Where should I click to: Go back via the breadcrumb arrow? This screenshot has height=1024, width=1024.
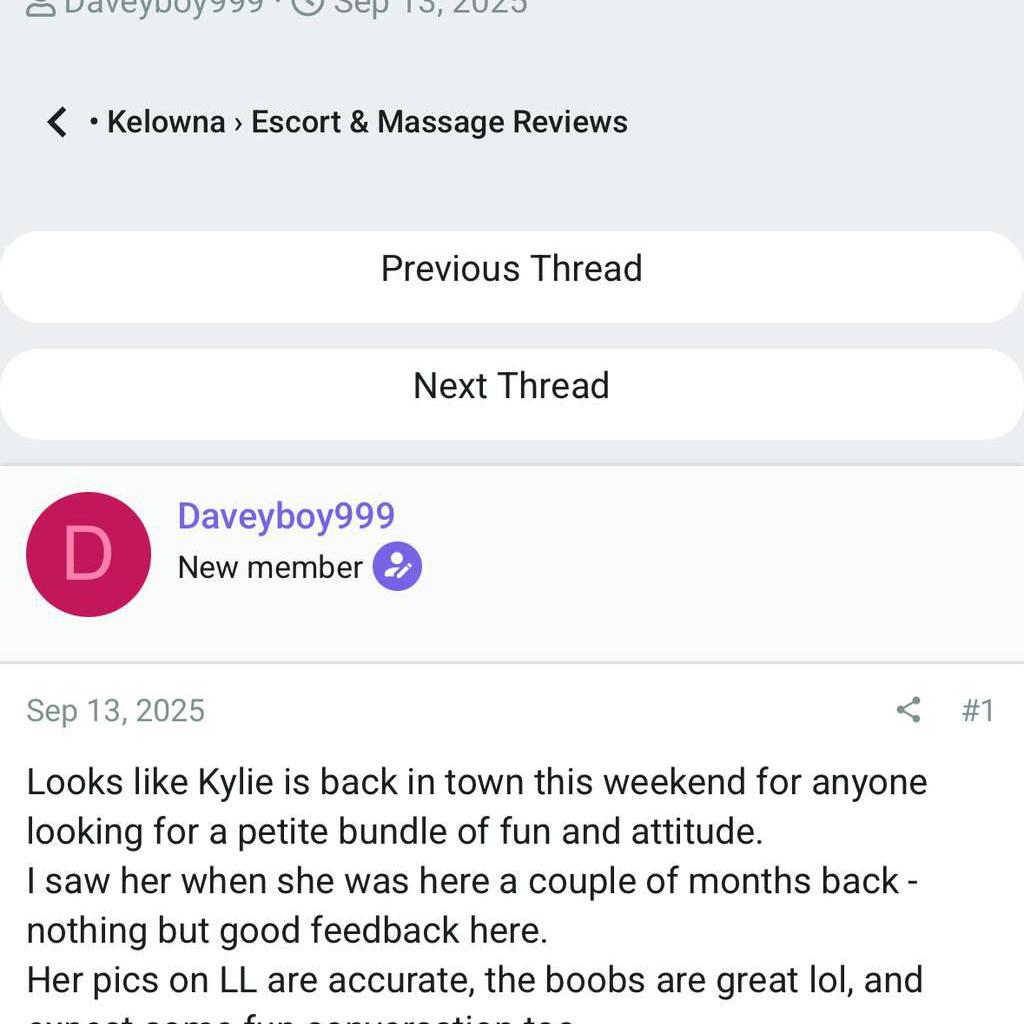coord(57,122)
